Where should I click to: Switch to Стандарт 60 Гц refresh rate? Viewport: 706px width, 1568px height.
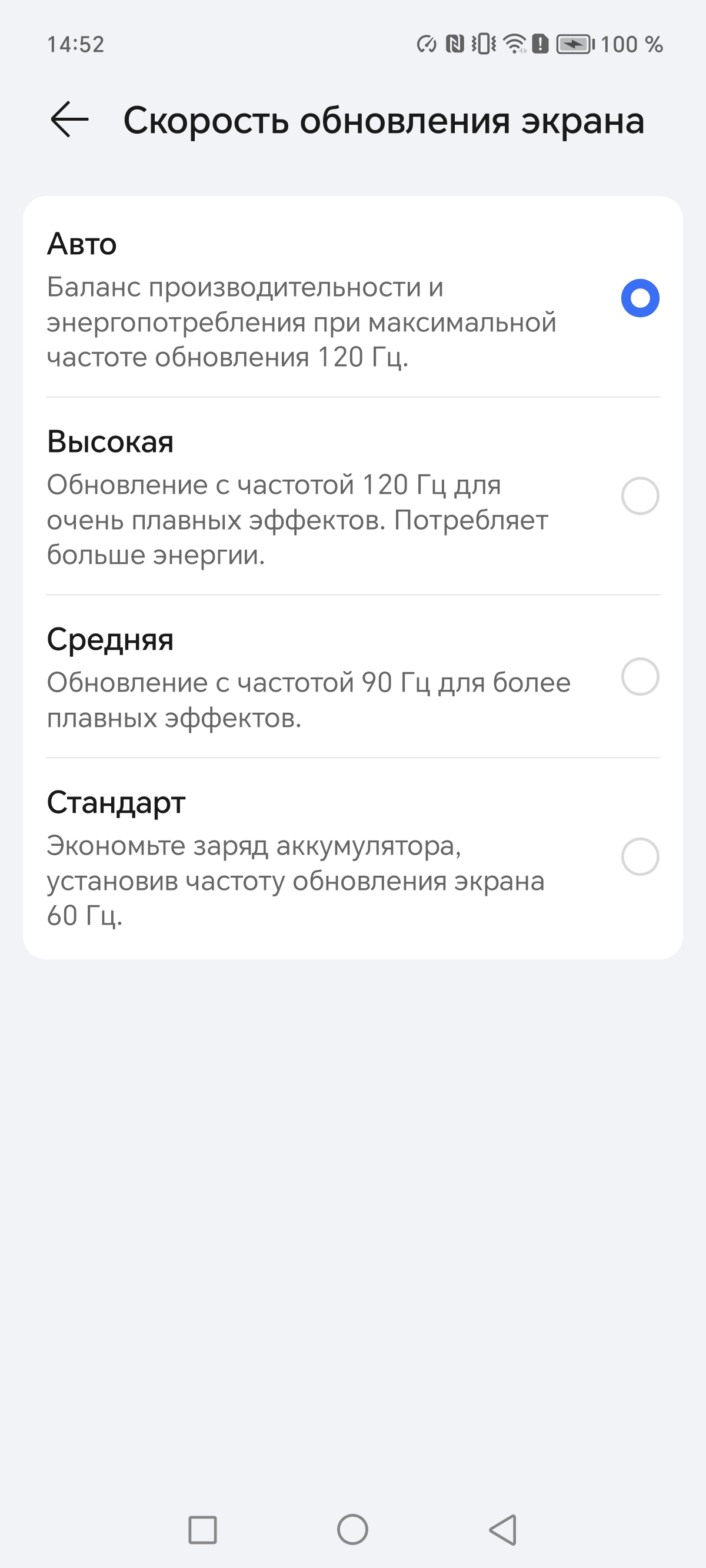tap(640, 856)
